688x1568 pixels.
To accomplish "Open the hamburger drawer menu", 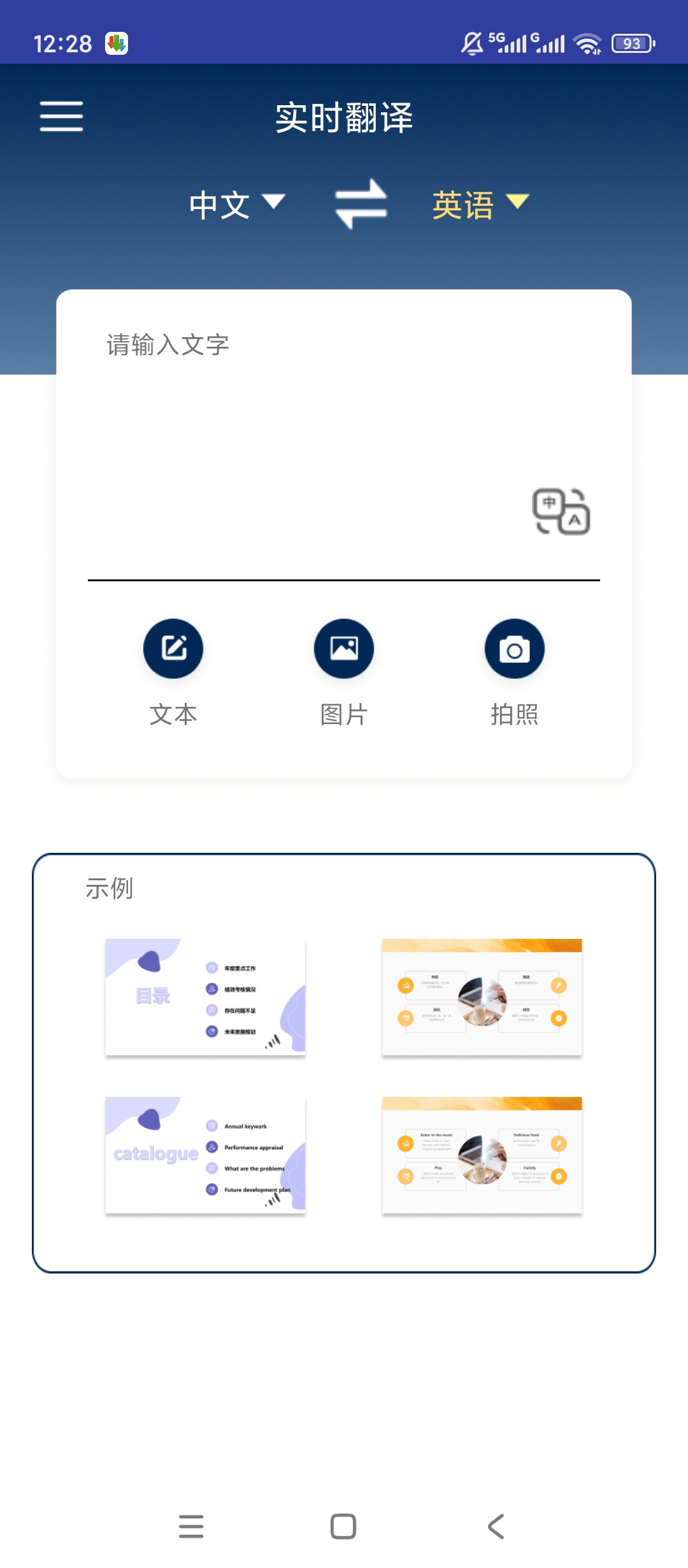I will [x=61, y=116].
